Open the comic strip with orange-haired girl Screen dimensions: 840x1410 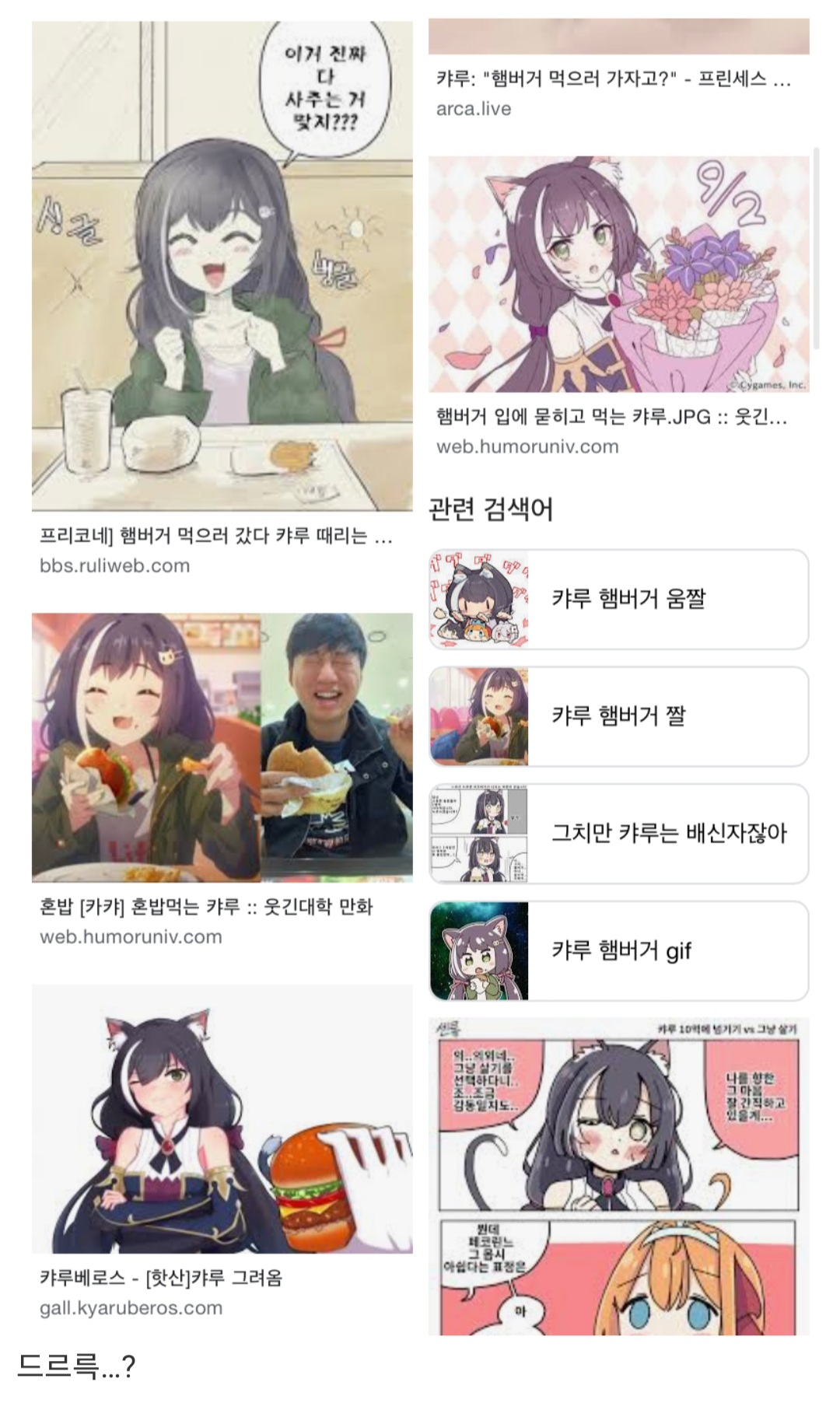tap(618, 1176)
